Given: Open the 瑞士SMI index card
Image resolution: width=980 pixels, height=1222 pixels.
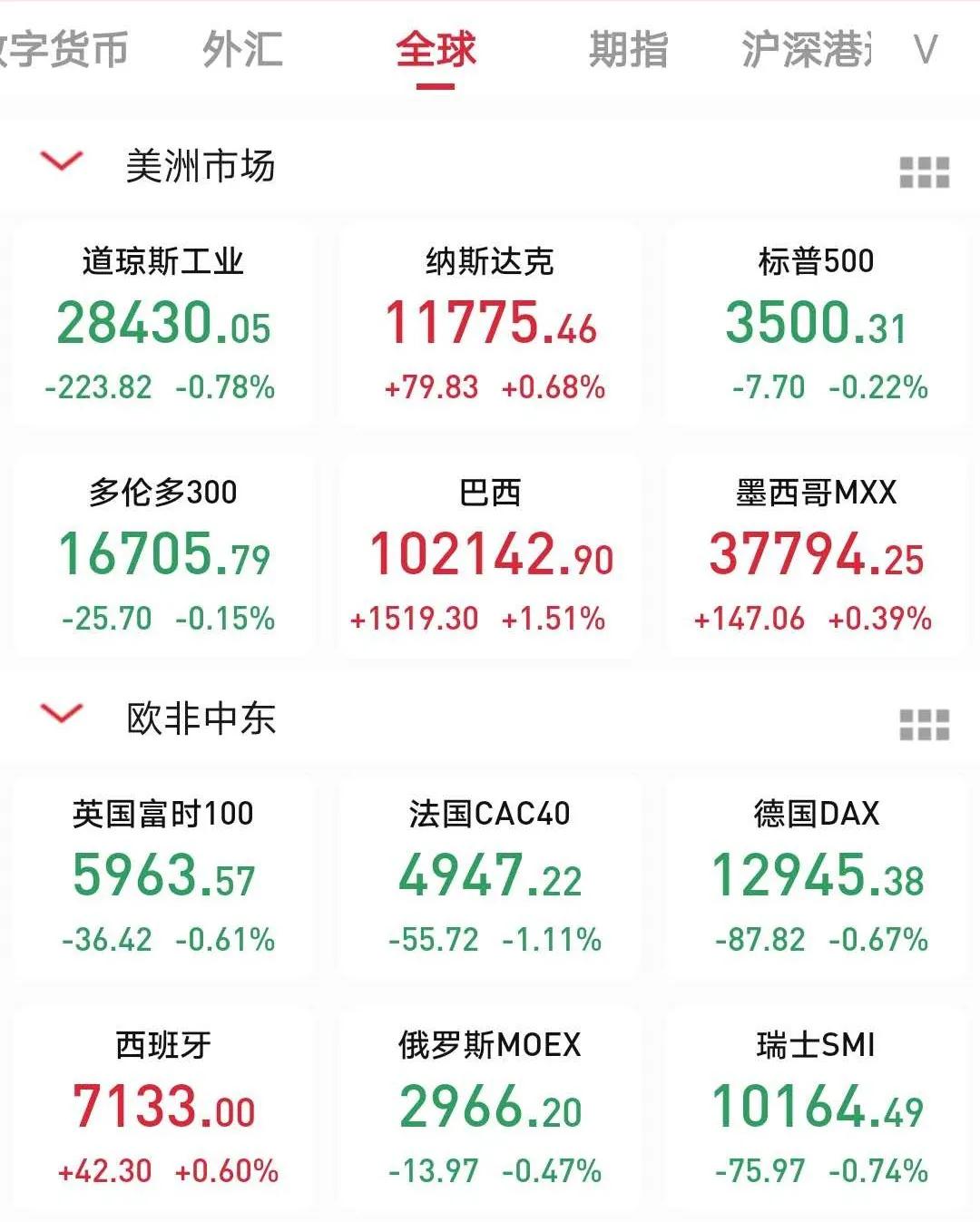Looking at the screenshot, I should [817, 1107].
